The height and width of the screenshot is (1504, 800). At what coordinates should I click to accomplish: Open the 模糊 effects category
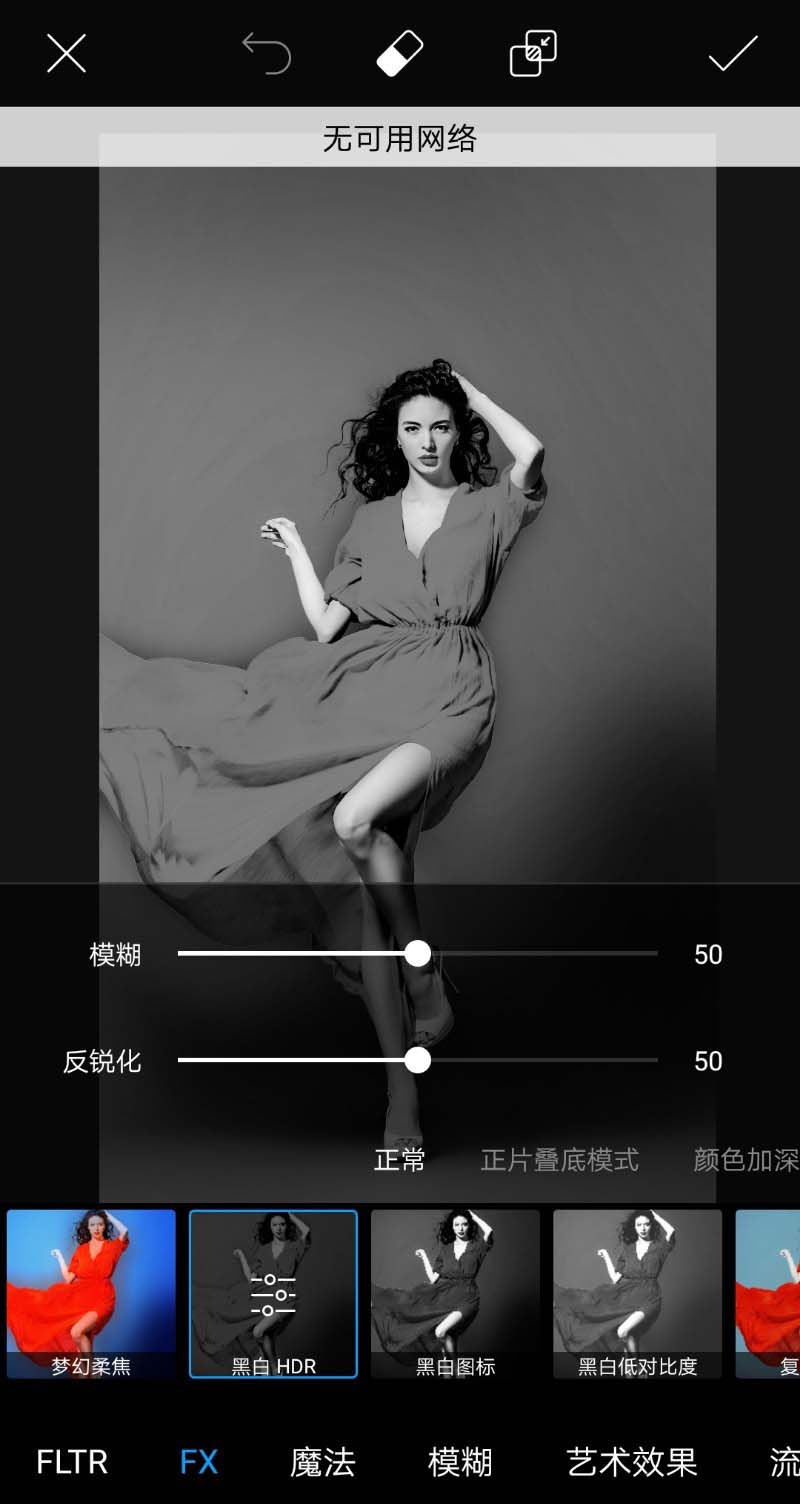tap(460, 1462)
